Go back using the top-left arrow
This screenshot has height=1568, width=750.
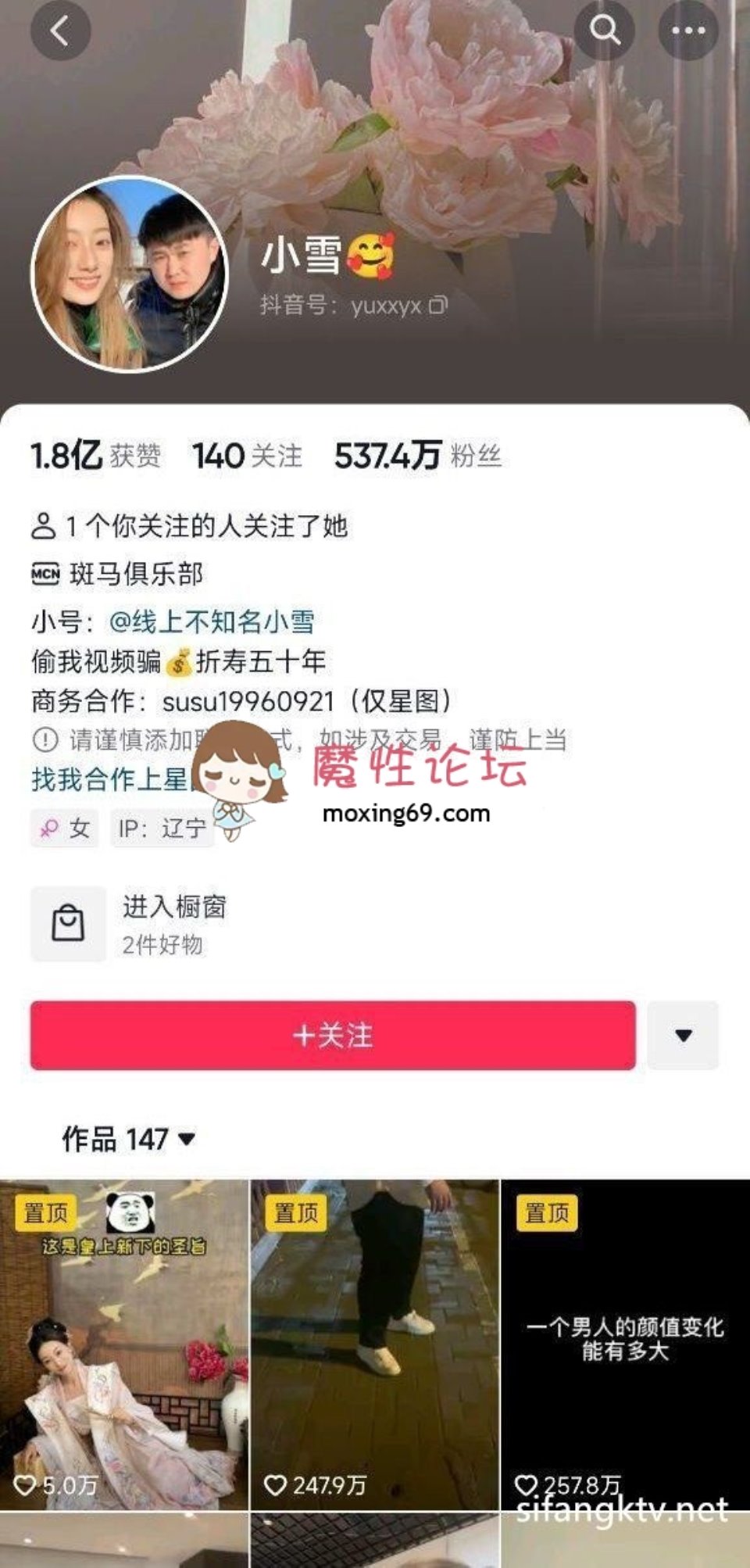(60, 31)
